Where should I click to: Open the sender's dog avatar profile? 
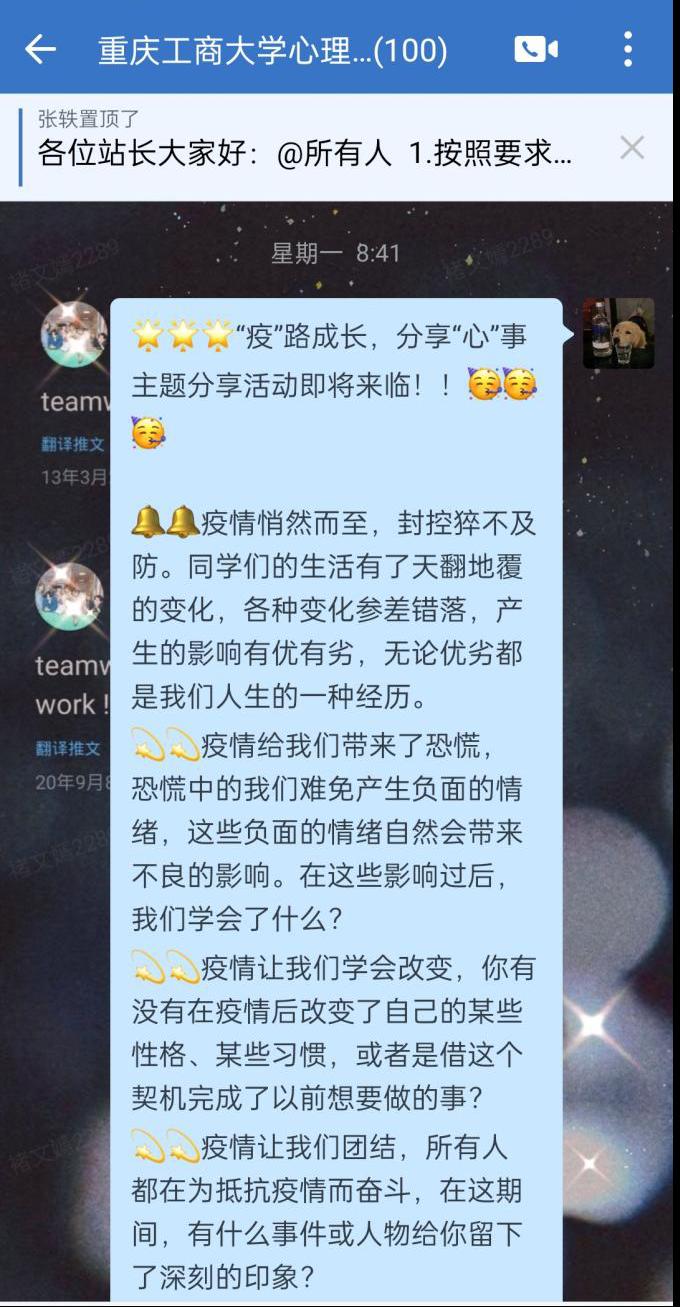click(619, 333)
